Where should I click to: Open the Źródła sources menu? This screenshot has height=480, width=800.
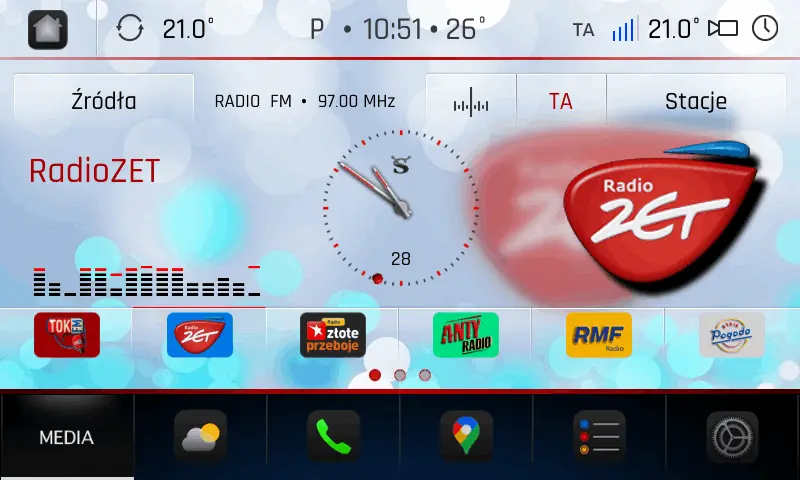click(104, 101)
